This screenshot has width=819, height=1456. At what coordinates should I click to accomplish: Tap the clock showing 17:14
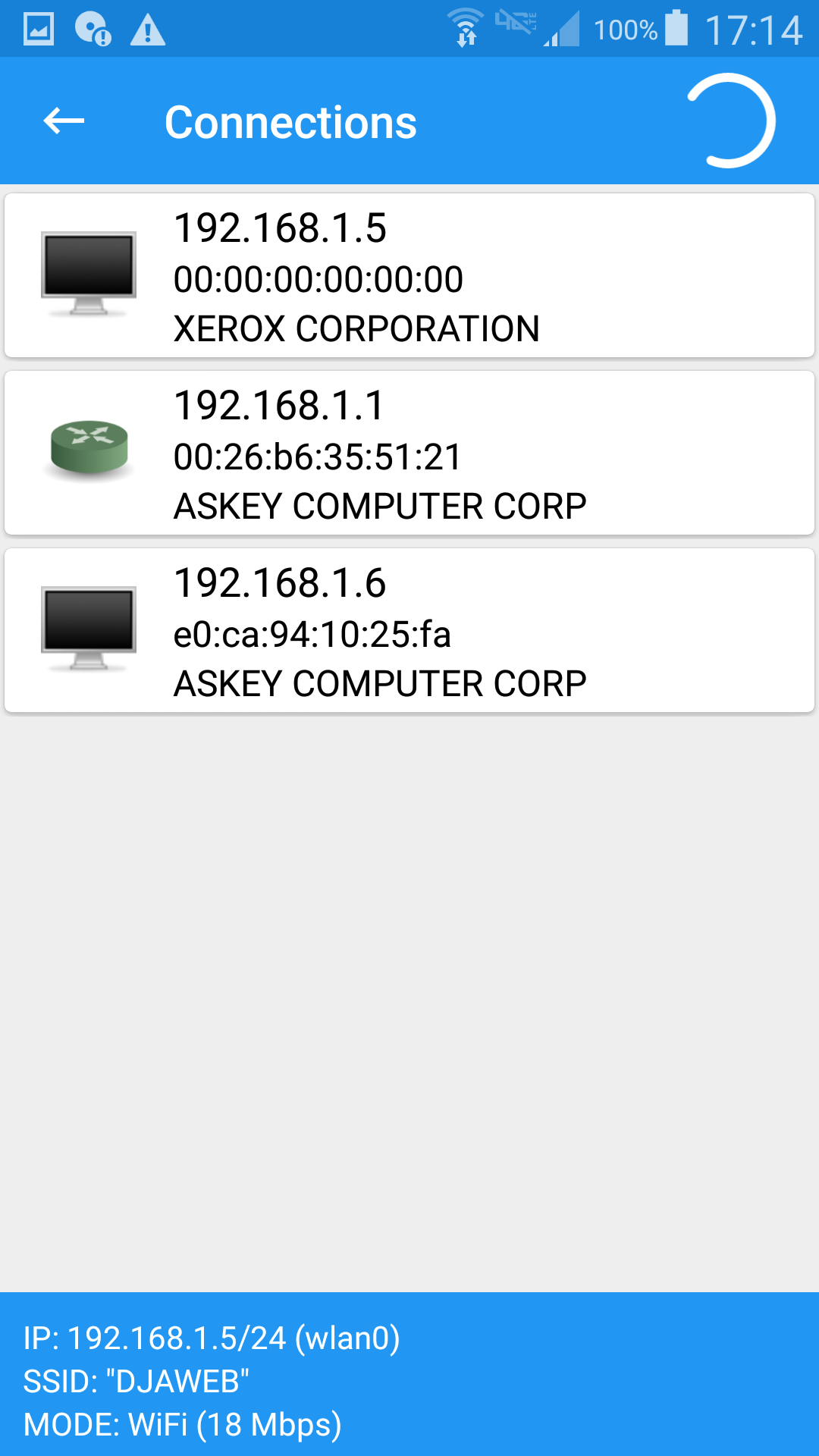pos(756,29)
